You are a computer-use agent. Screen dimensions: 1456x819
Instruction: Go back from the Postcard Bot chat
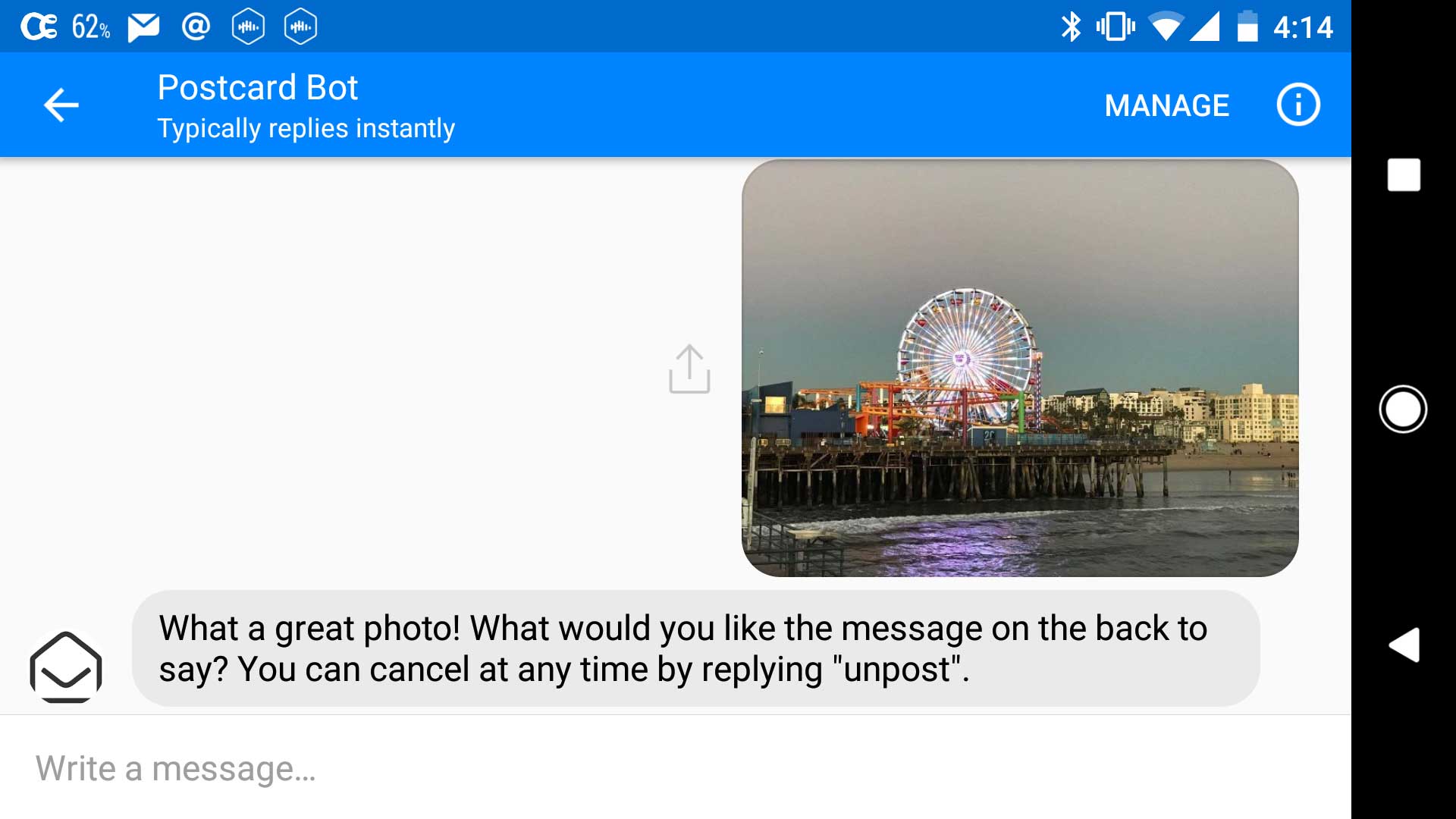click(61, 105)
